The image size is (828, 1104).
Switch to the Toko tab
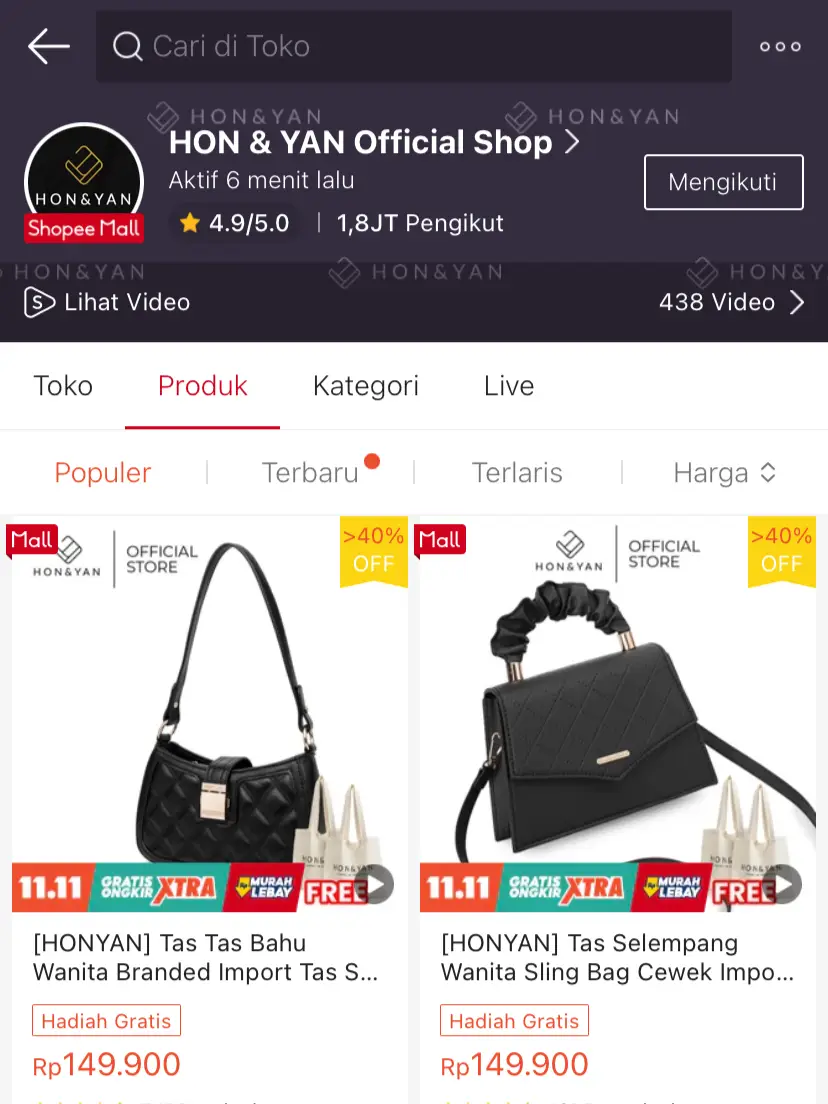point(63,386)
